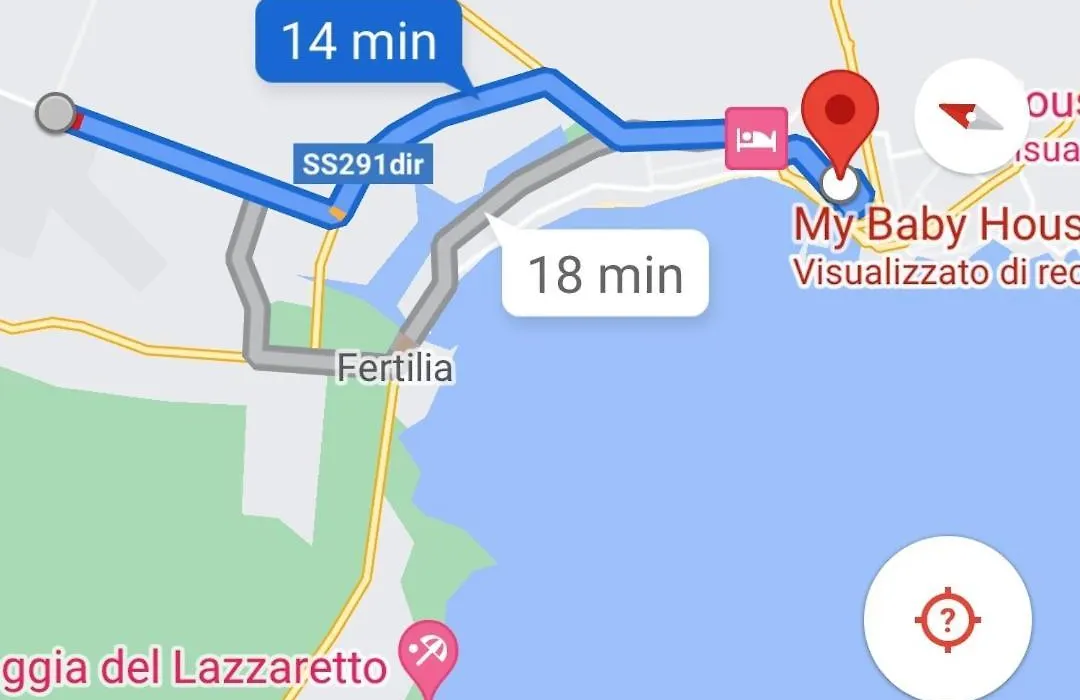Image resolution: width=1080 pixels, height=700 pixels.
Task: Center the map on my location
Action: 947,621
